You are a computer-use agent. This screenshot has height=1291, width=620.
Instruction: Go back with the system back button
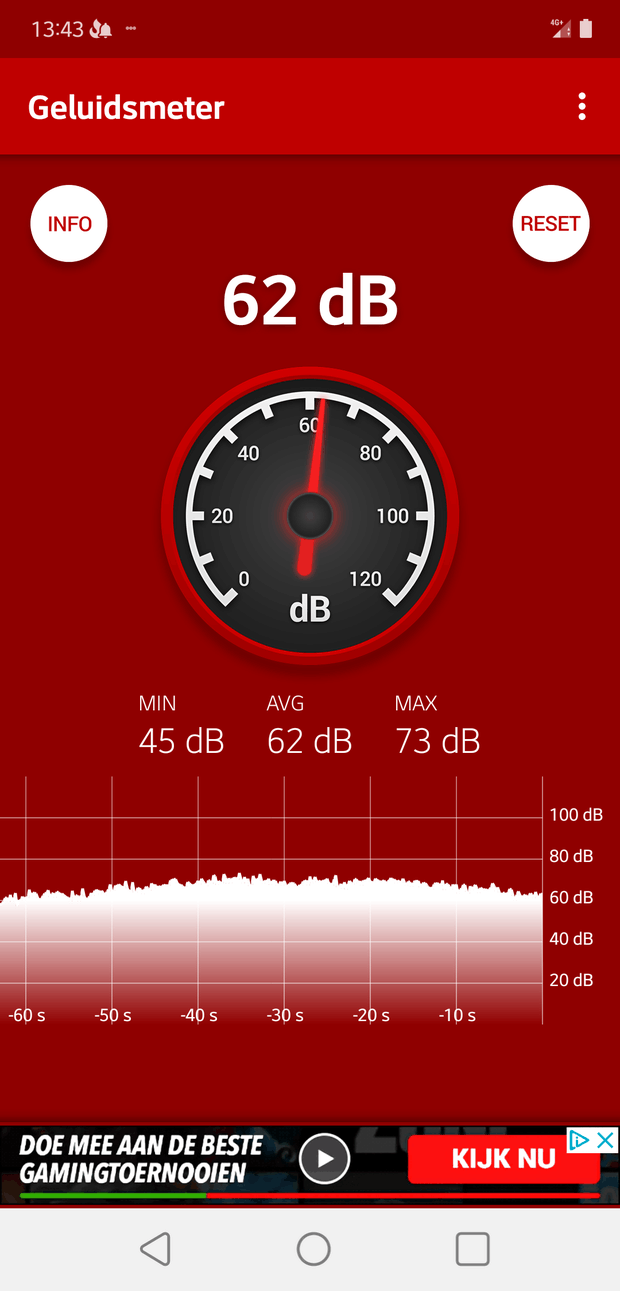155,1248
